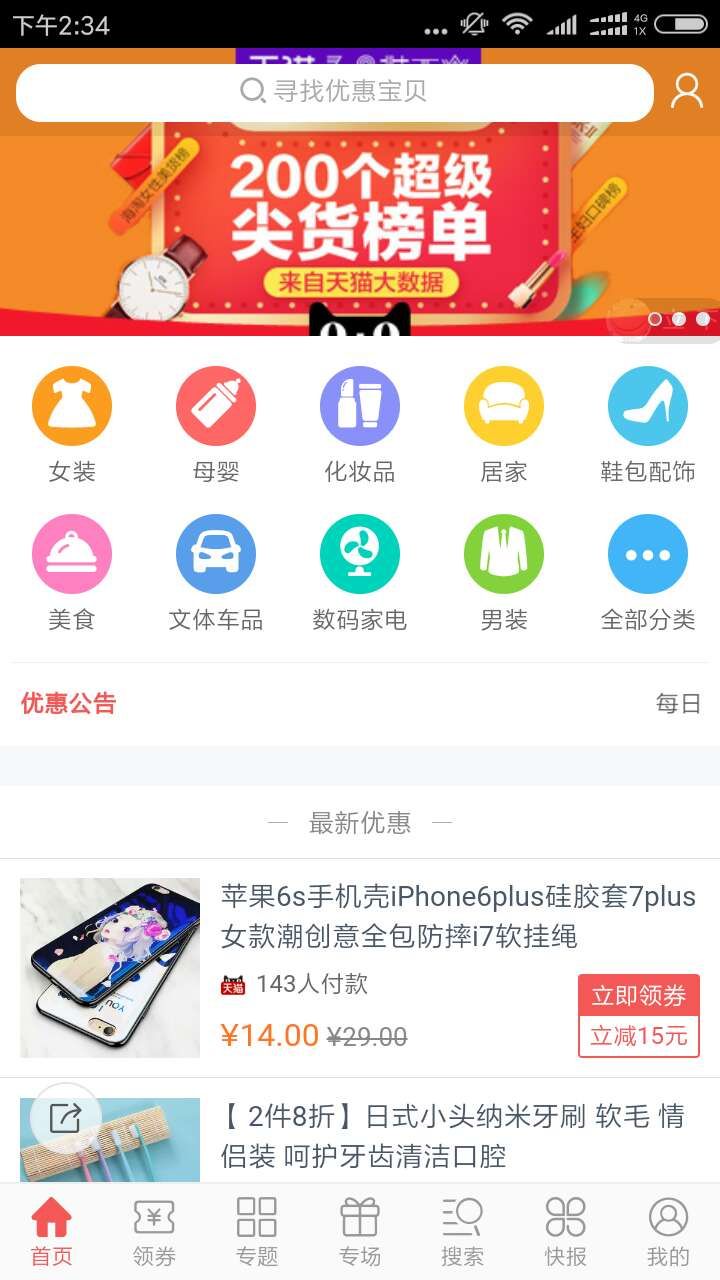Browse the 数码家电 category
Viewport: 720px width, 1280px height.
(x=360, y=572)
